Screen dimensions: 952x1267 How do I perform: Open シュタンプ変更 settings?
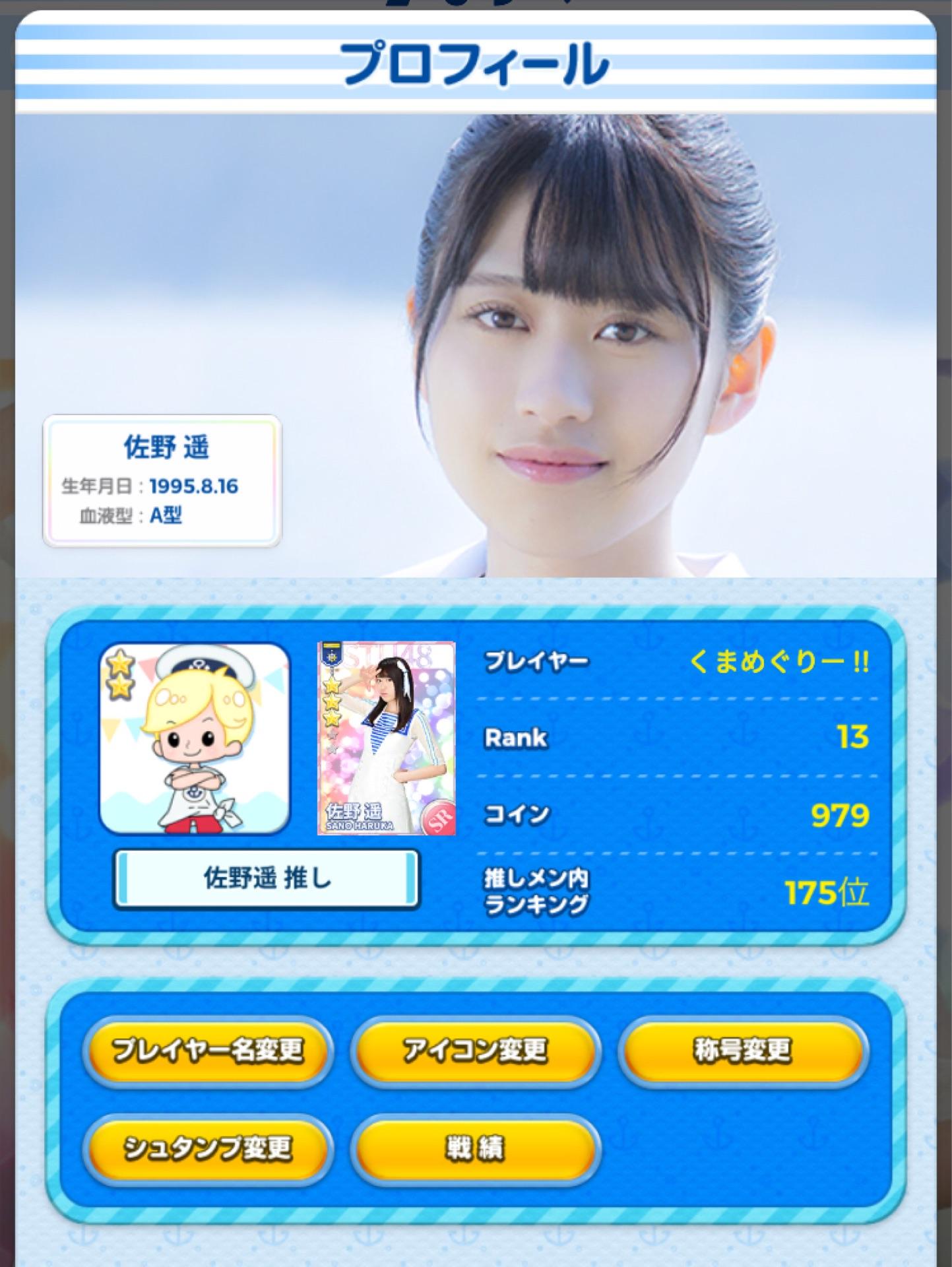(x=207, y=1149)
